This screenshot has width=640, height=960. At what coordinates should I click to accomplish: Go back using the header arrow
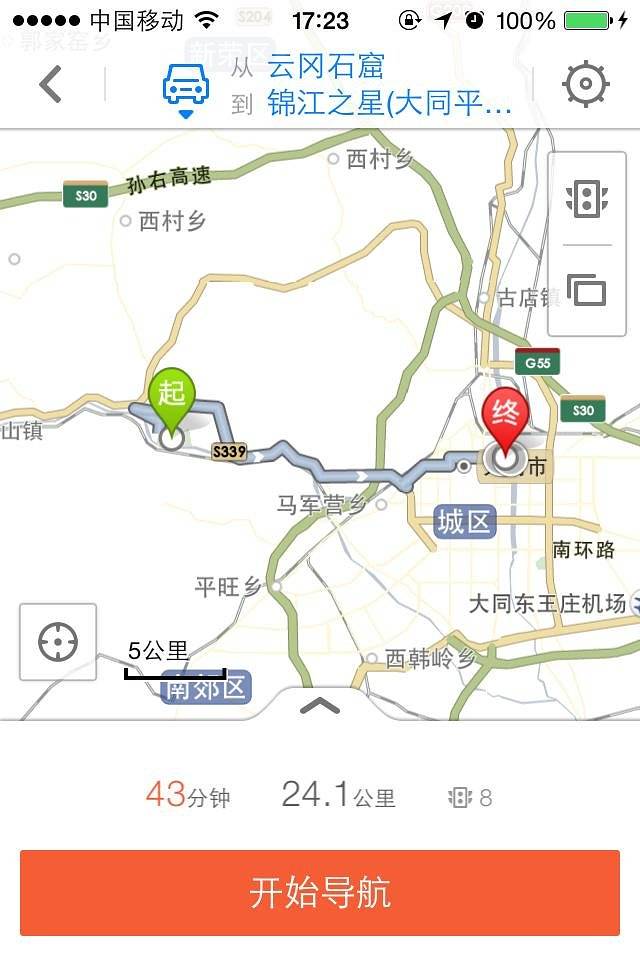pyautogui.click(x=50, y=84)
